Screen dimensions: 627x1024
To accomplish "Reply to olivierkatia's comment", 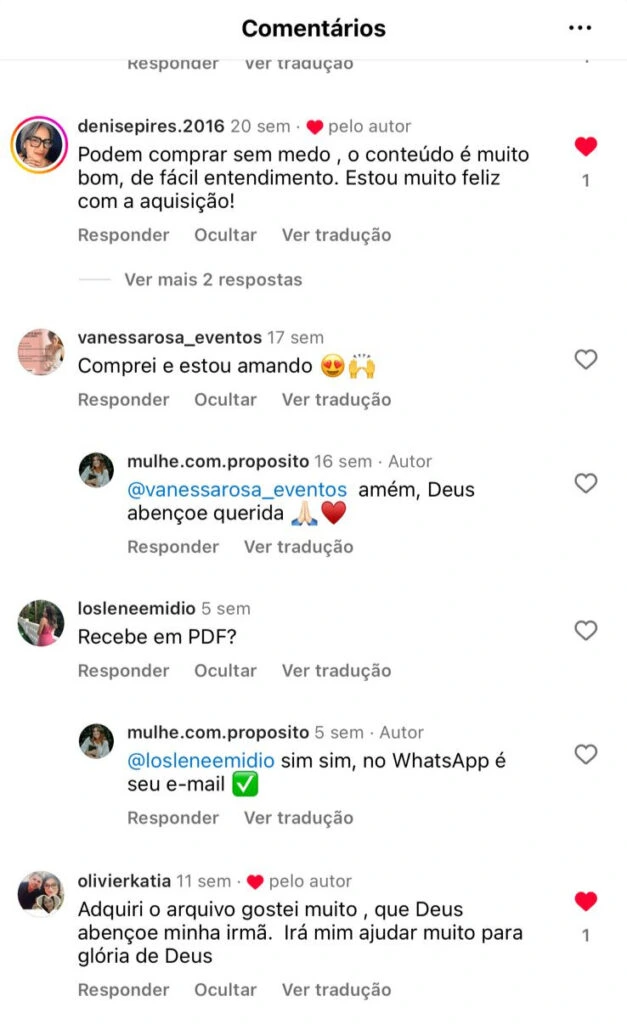I will click(123, 990).
